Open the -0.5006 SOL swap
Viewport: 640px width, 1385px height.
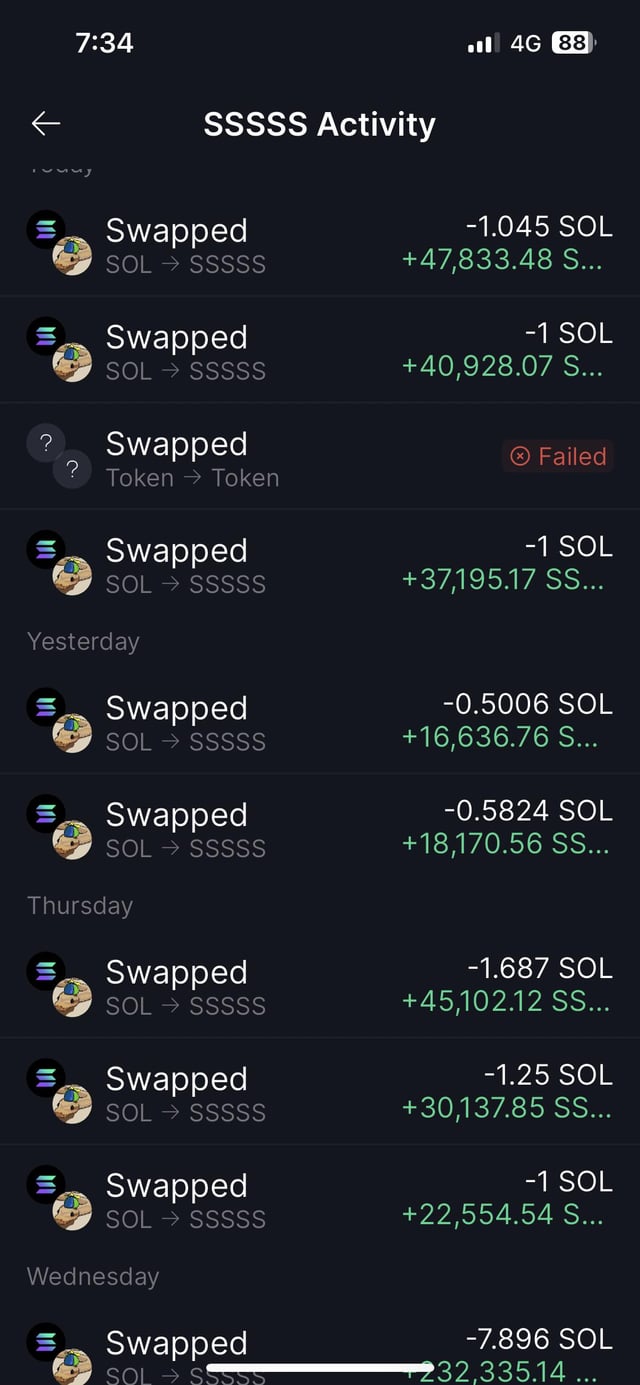tap(320, 722)
